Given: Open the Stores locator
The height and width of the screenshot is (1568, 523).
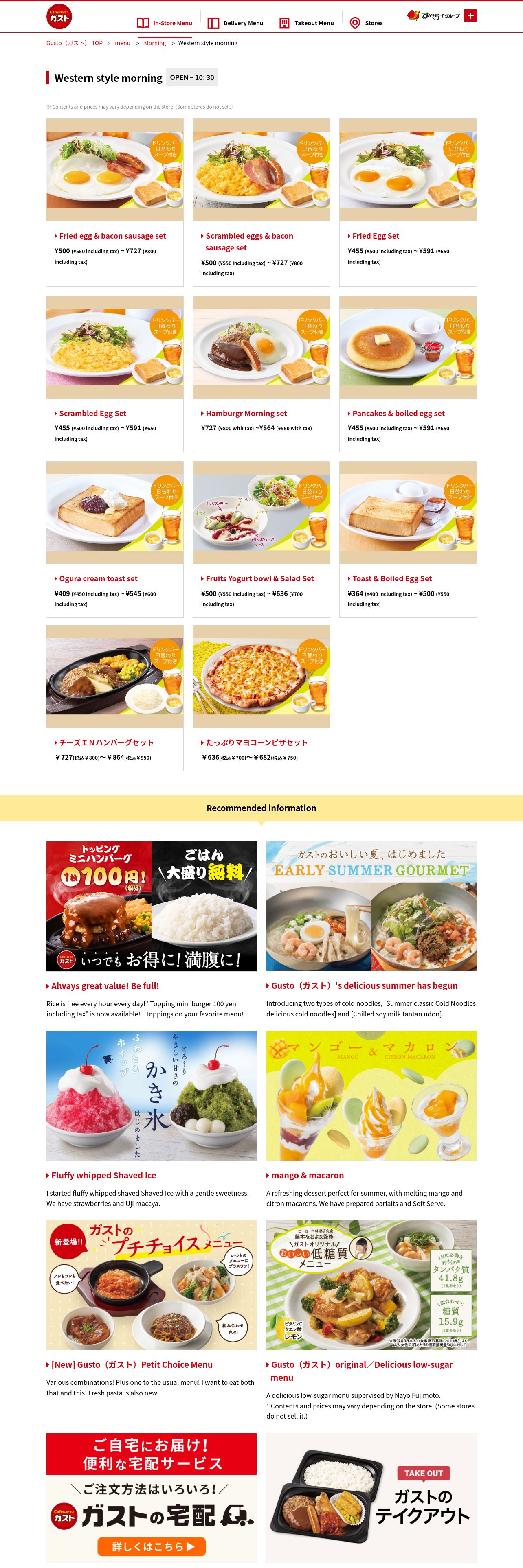Looking at the screenshot, I should coord(366,23).
